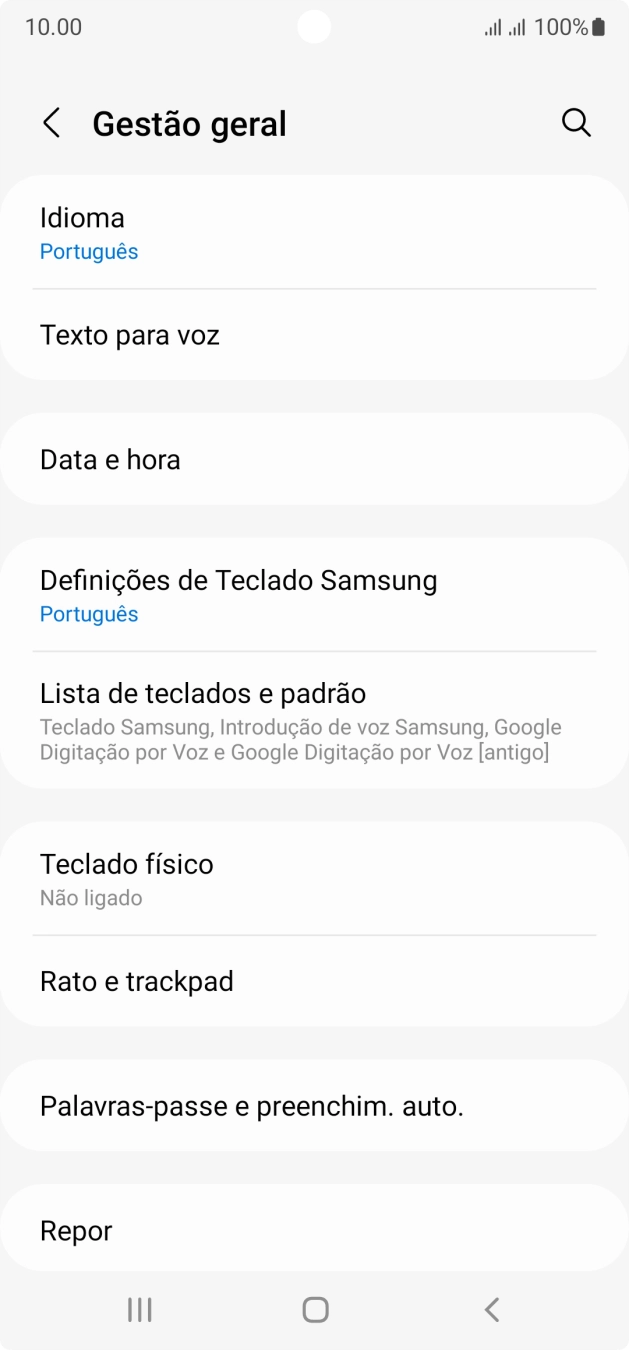Open Data e hora settings
The width and height of the screenshot is (629, 1350).
pos(314,460)
